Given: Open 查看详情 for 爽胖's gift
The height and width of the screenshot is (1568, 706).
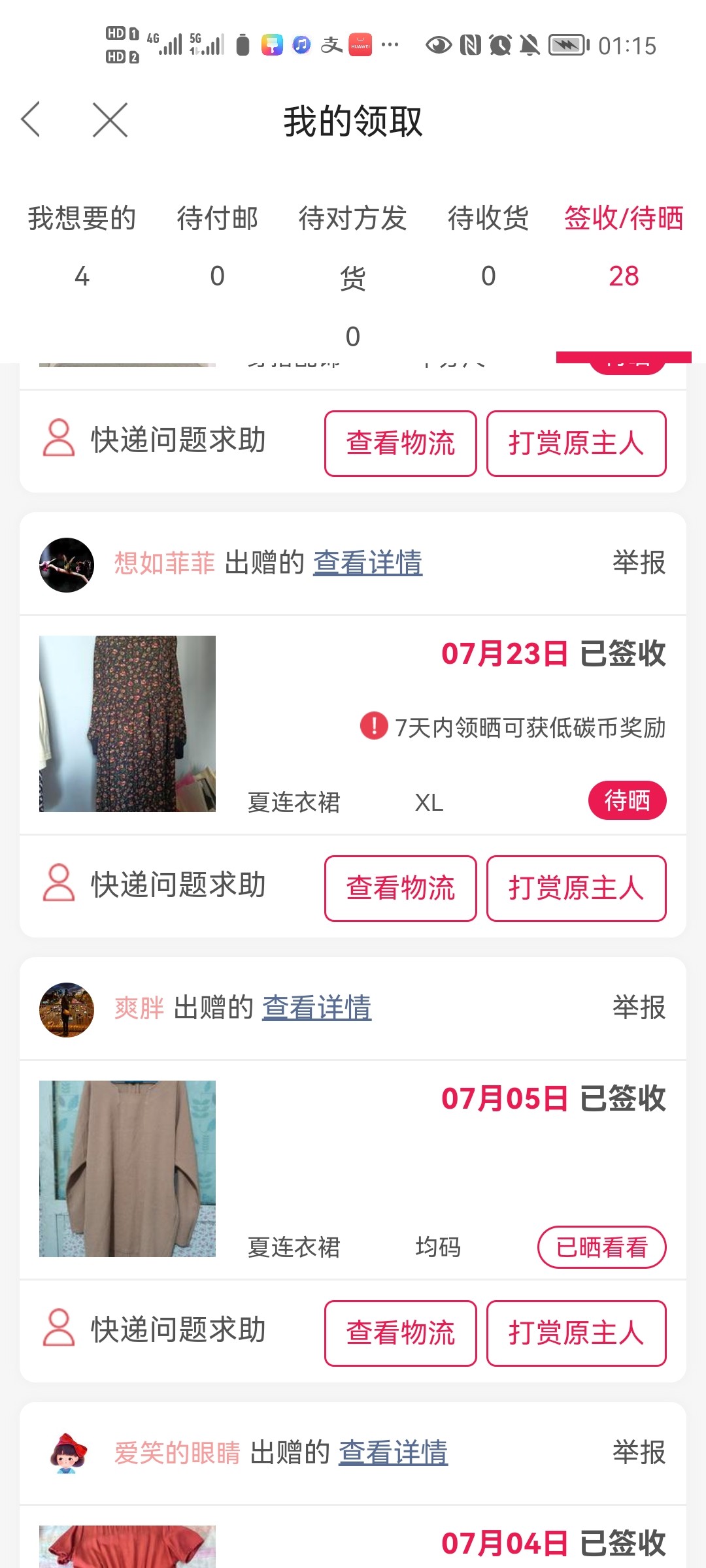Looking at the screenshot, I should click(x=316, y=1008).
